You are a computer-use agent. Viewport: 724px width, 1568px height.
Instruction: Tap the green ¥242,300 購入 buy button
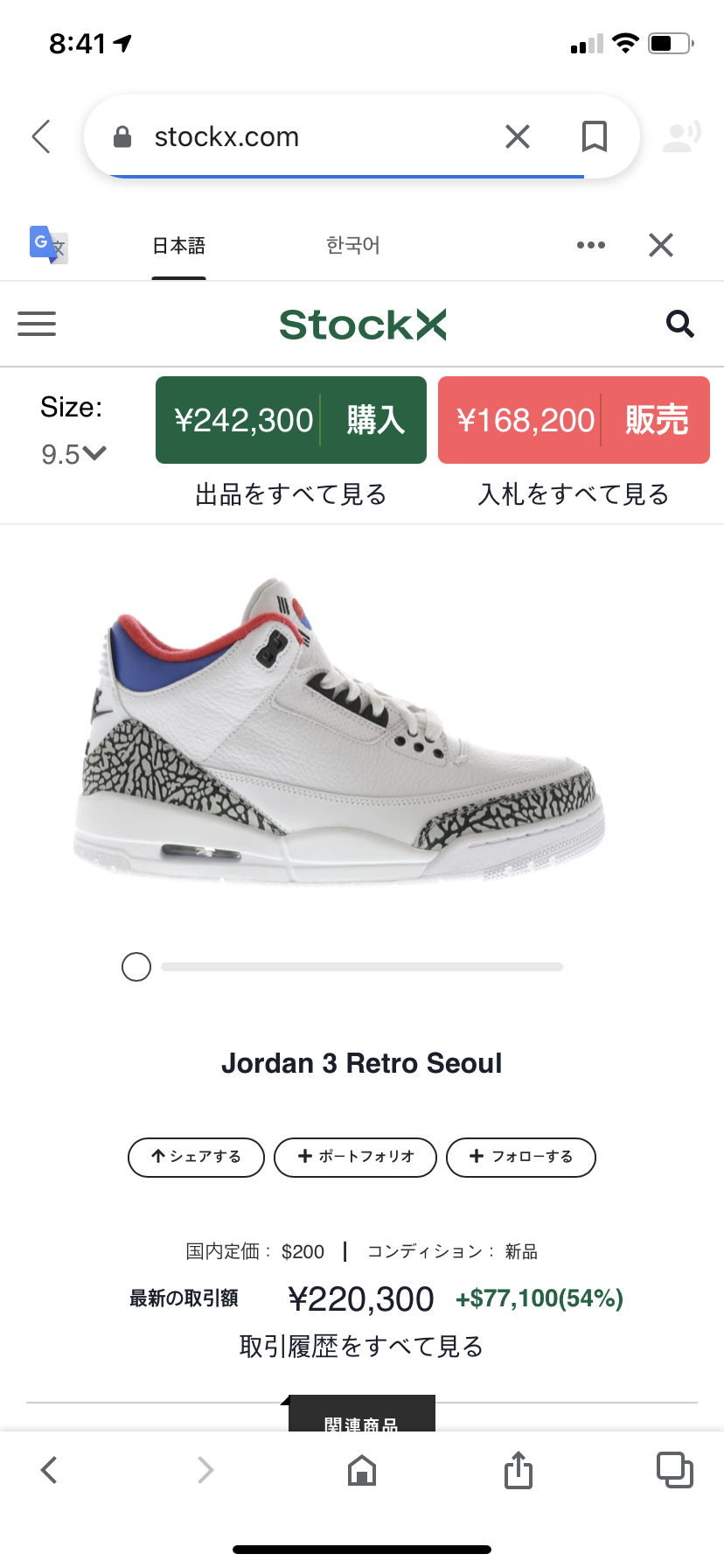click(x=290, y=420)
